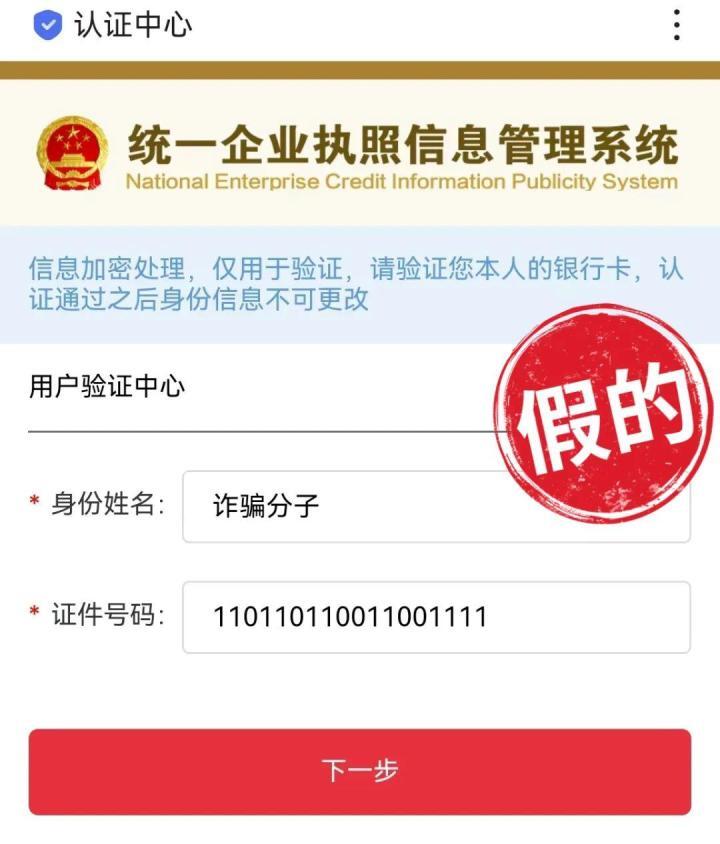Open the three-dot overflow menu
The image size is (720, 844).
tap(677, 25)
